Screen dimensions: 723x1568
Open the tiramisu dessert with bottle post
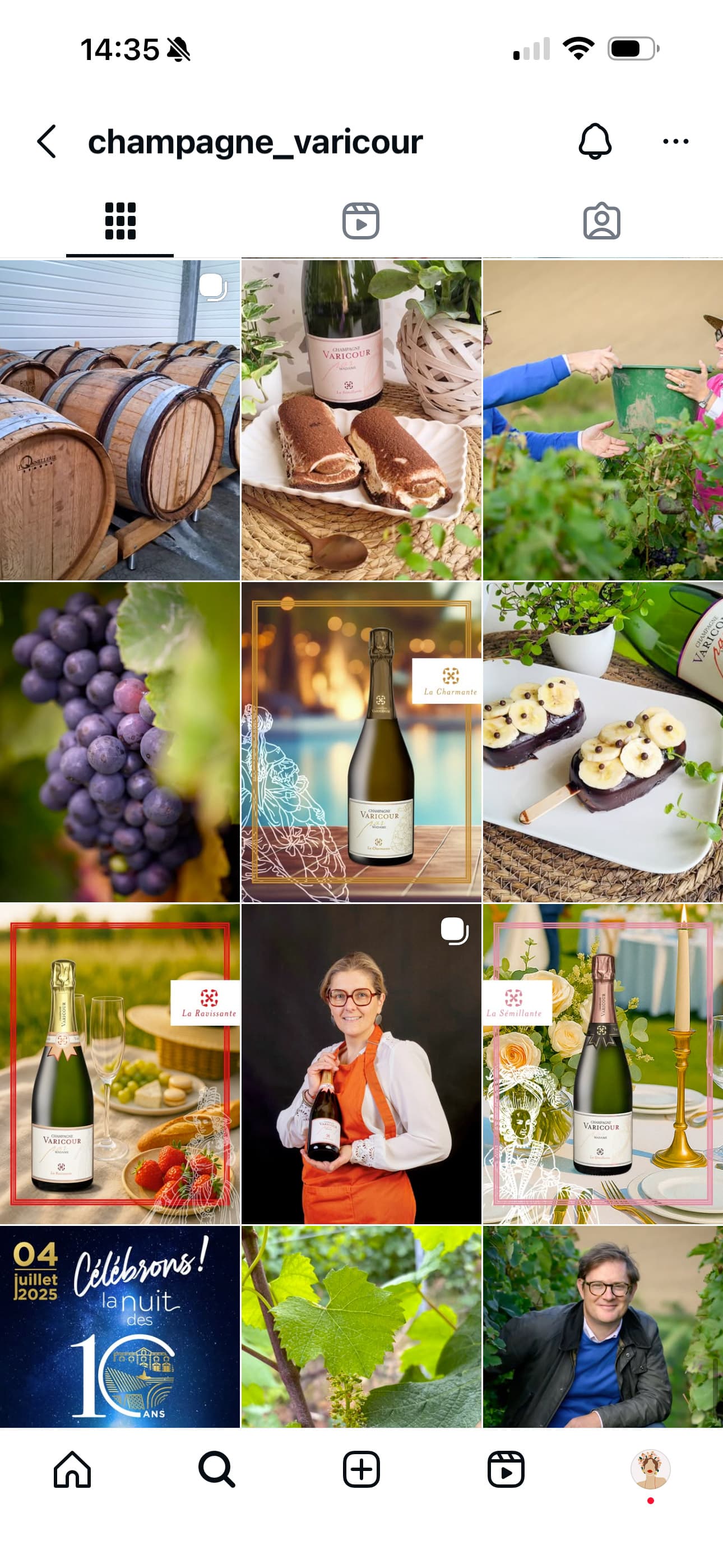point(361,420)
